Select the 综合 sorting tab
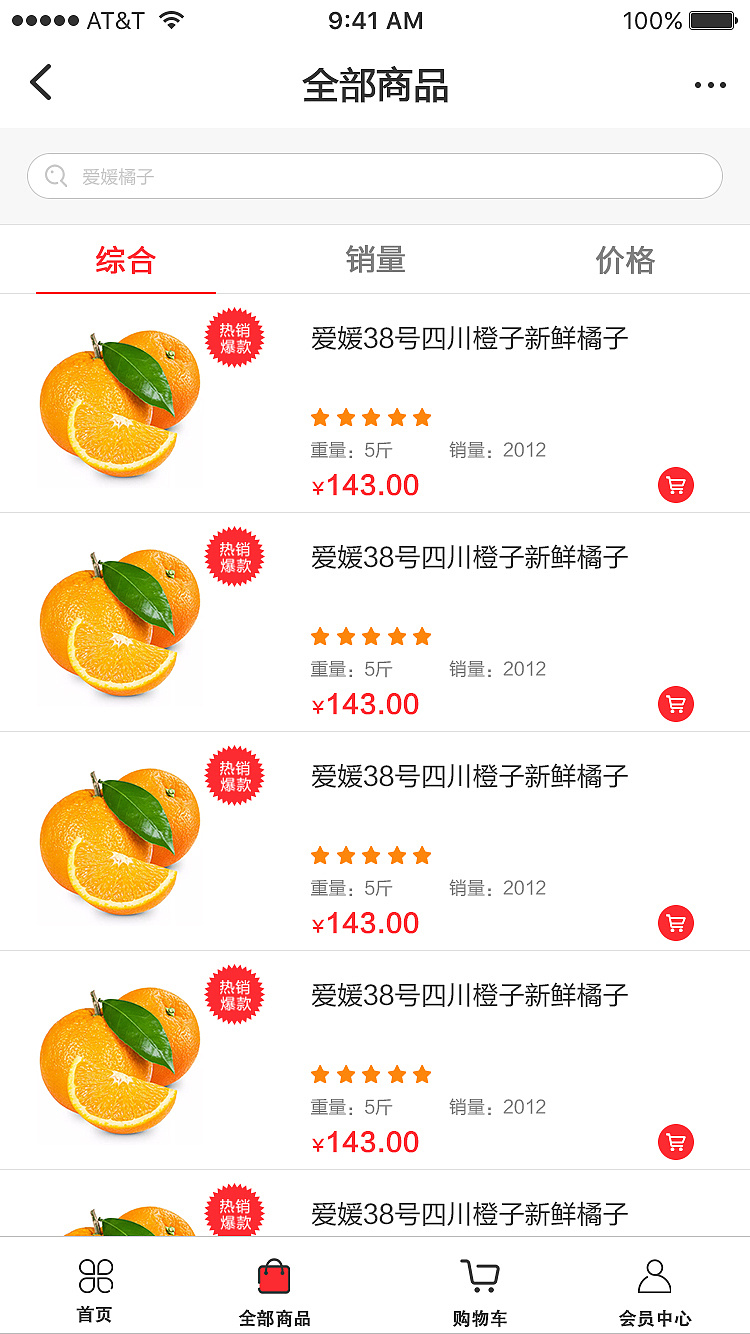750x1334 pixels. click(126, 261)
